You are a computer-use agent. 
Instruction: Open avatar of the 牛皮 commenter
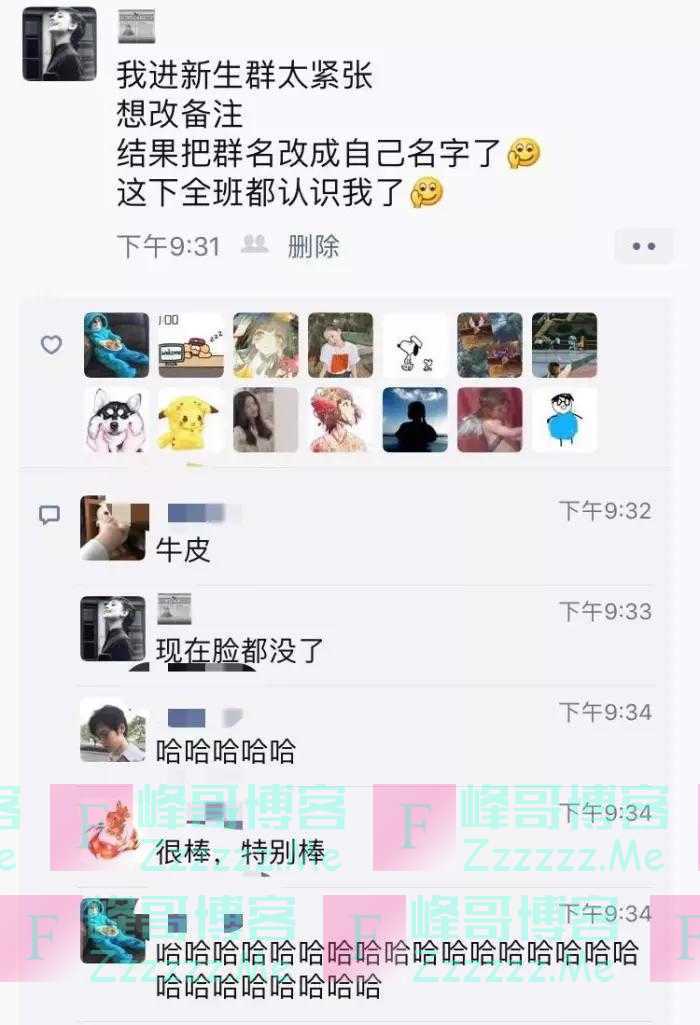coord(114,528)
